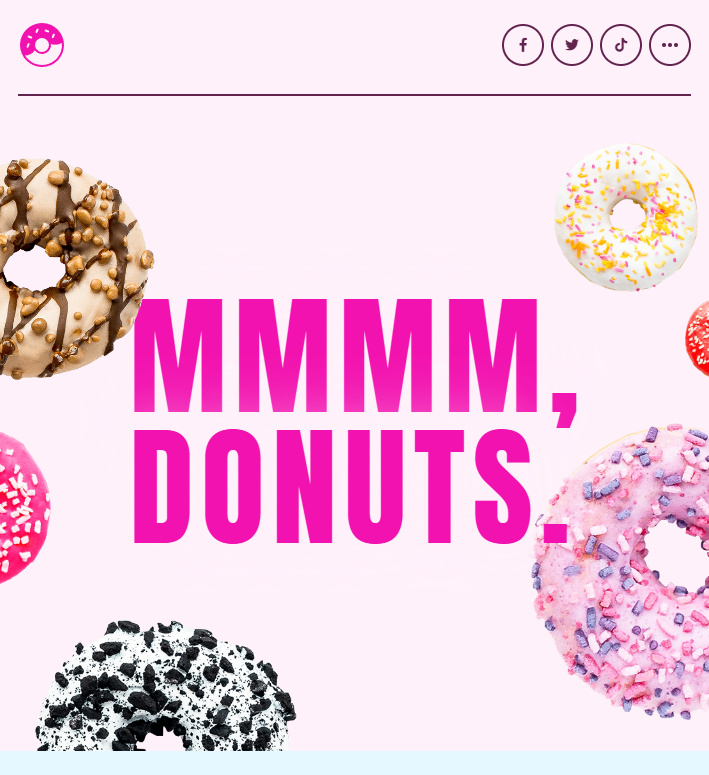Open the TikTok profile link

tap(621, 45)
